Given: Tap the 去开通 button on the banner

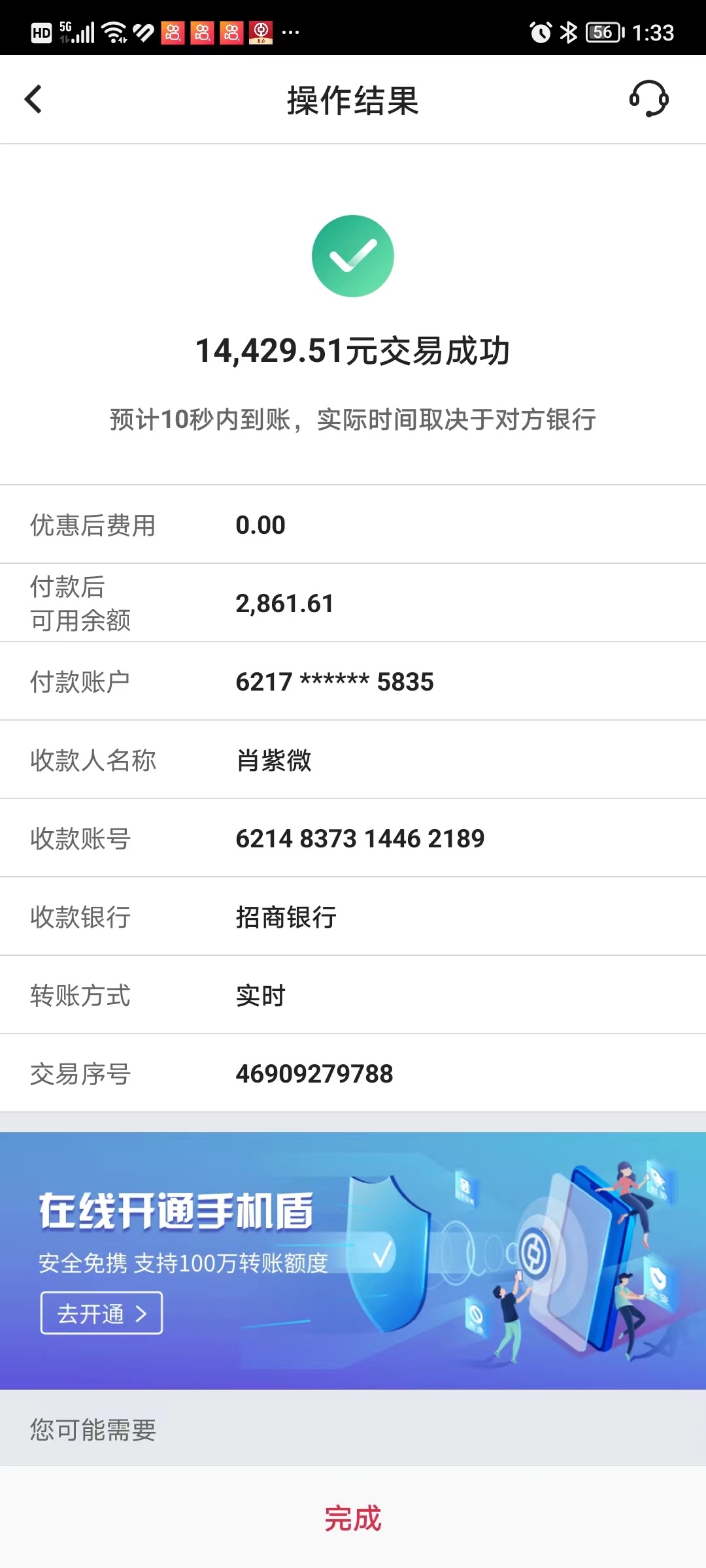Looking at the screenshot, I should click(x=102, y=1313).
